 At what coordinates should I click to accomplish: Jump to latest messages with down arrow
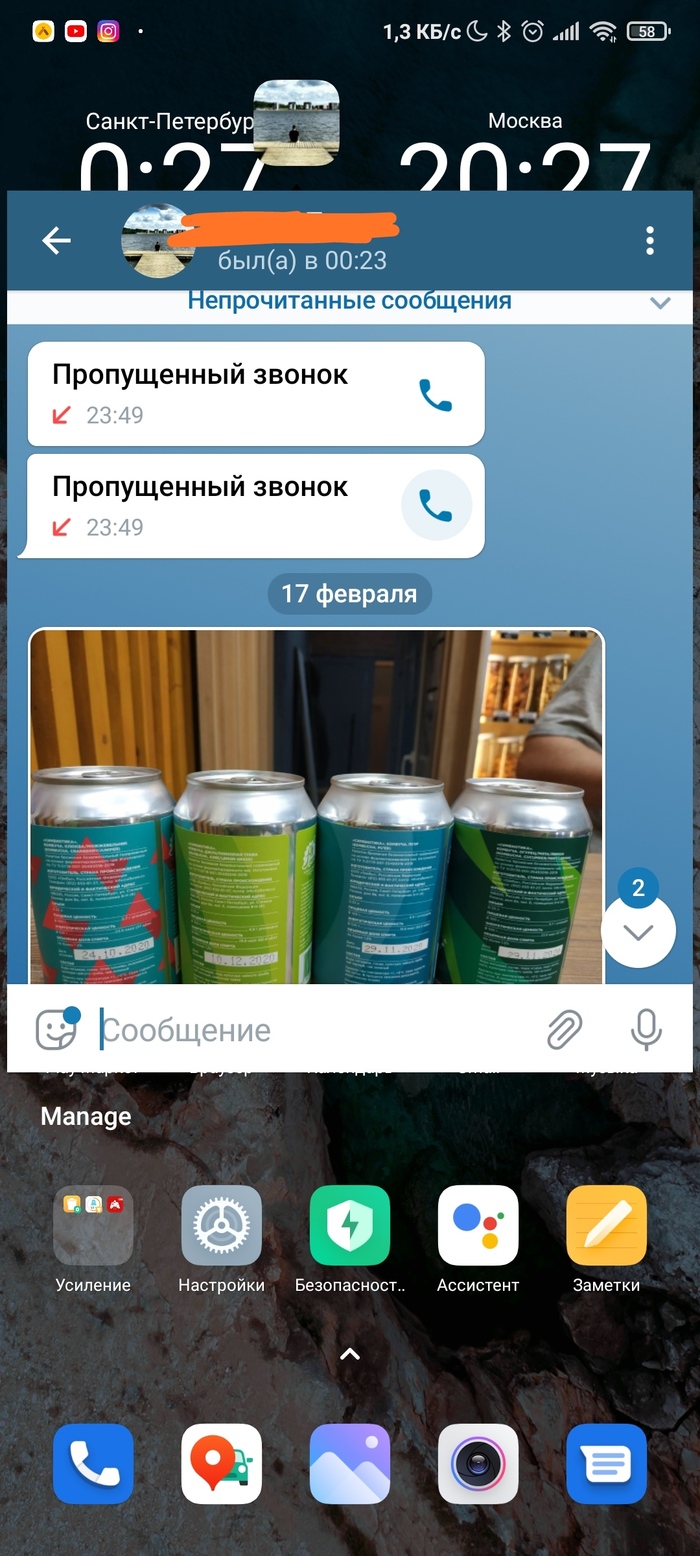pyautogui.click(x=638, y=931)
